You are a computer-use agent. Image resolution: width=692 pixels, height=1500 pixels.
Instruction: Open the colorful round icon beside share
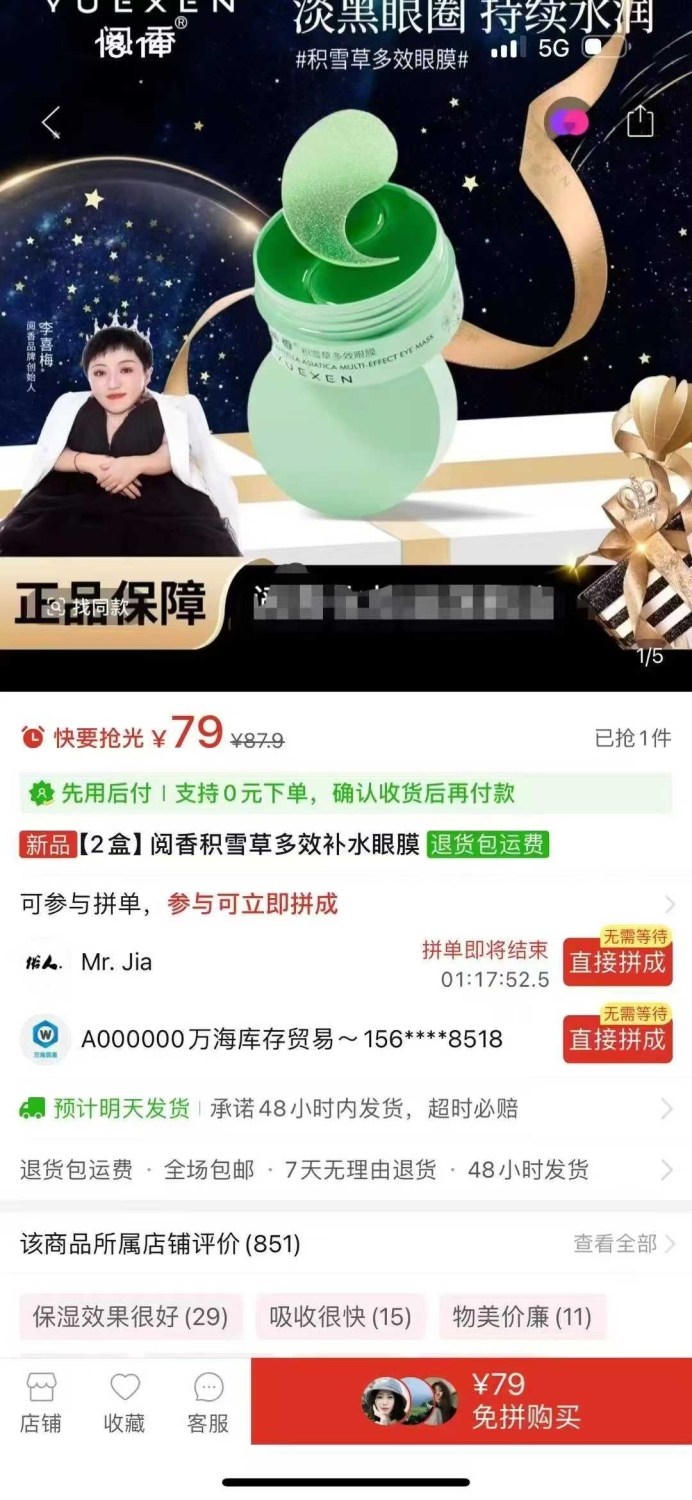(x=567, y=122)
